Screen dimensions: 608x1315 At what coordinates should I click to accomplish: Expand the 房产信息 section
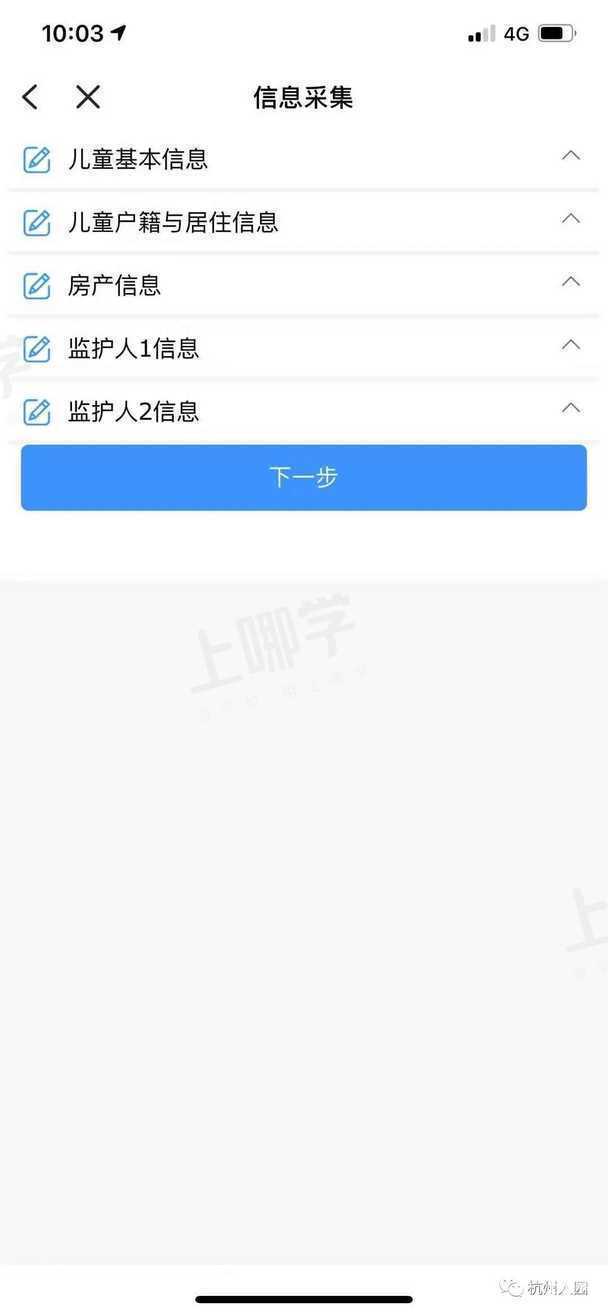[x=570, y=282]
